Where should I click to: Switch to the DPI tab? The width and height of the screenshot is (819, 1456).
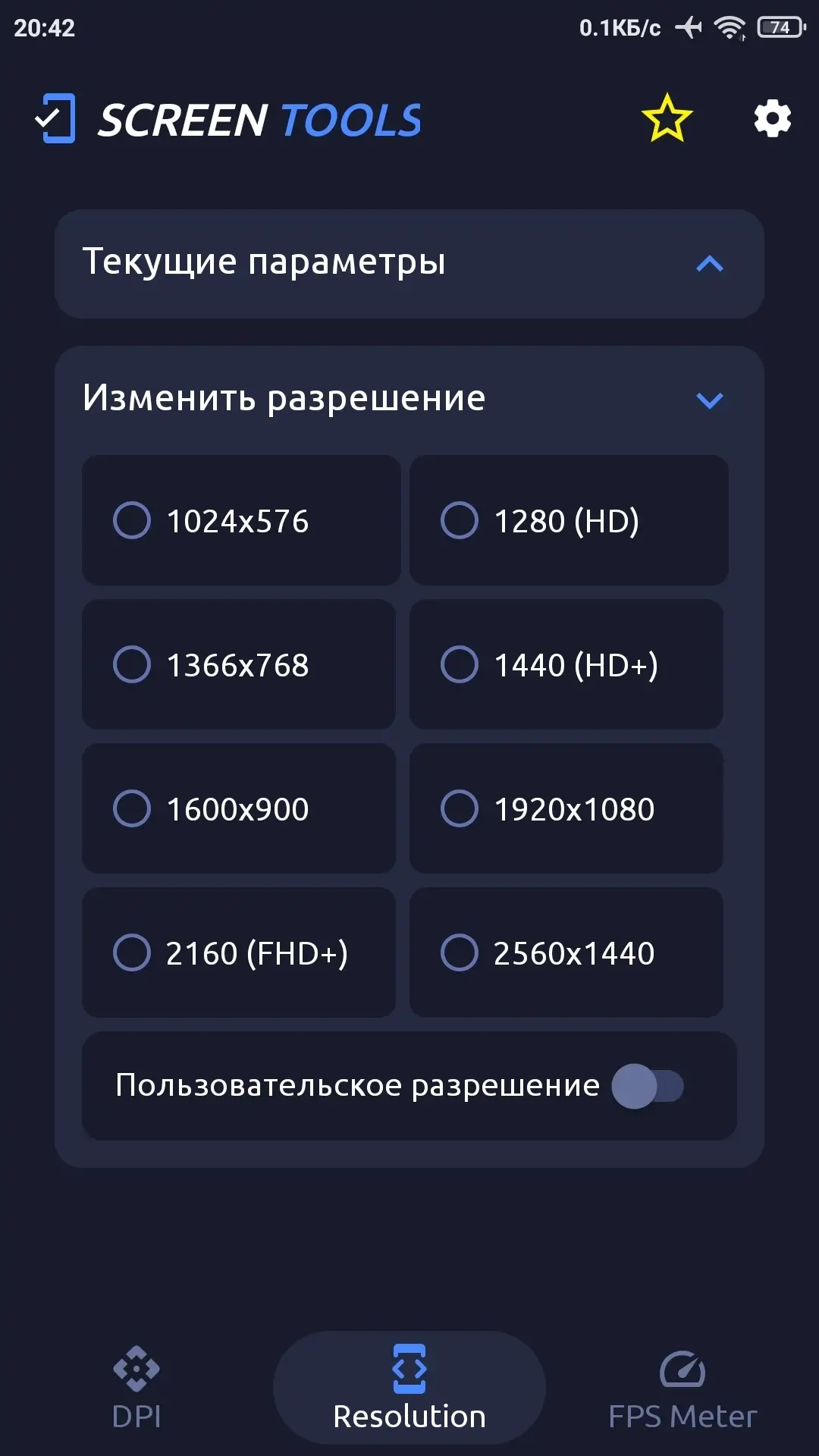pos(136,1388)
